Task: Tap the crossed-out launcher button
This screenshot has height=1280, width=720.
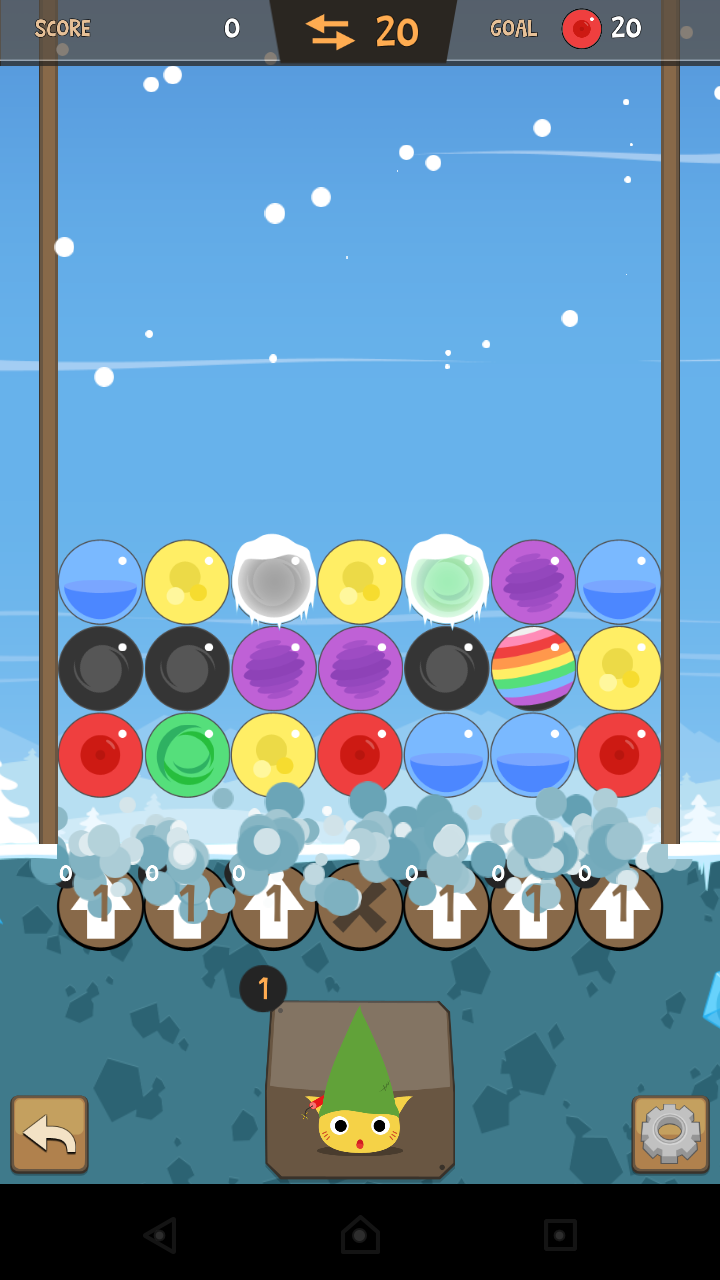Action: pos(360,908)
